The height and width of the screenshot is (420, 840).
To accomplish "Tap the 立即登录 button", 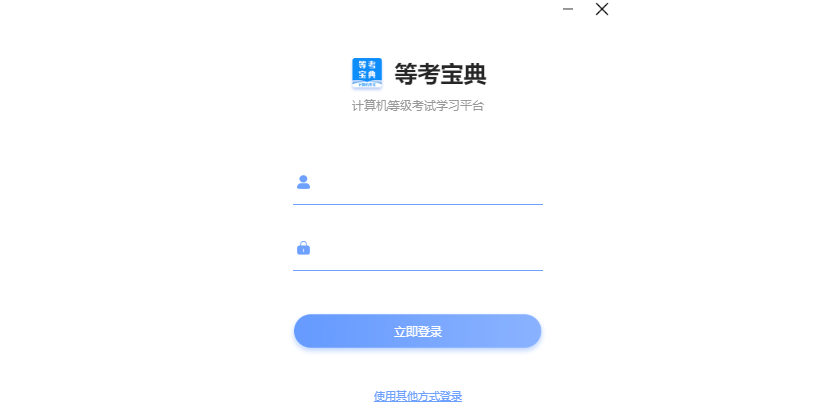I will tap(417, 331).
